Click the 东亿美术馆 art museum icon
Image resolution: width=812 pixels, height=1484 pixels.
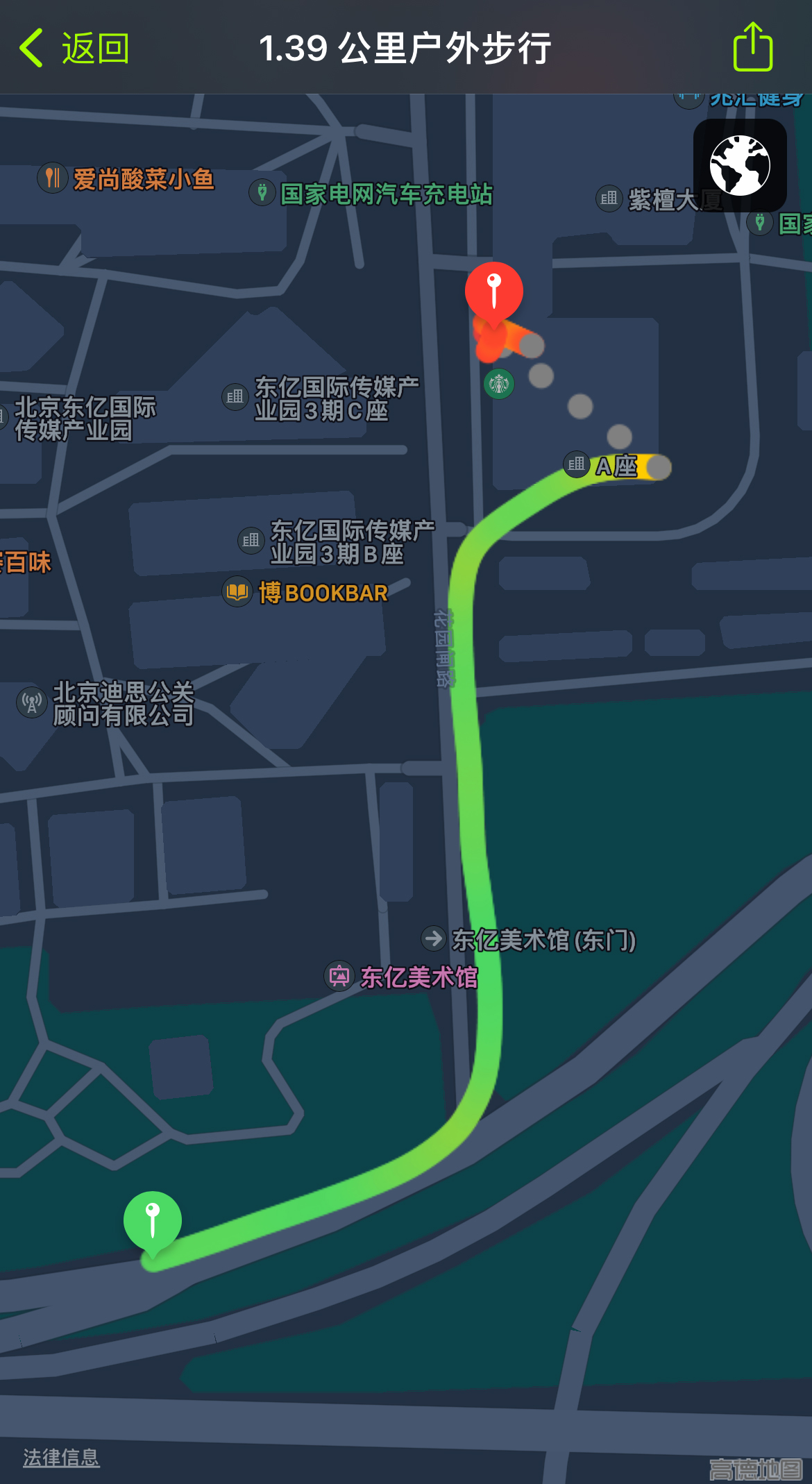coord(339,975)
